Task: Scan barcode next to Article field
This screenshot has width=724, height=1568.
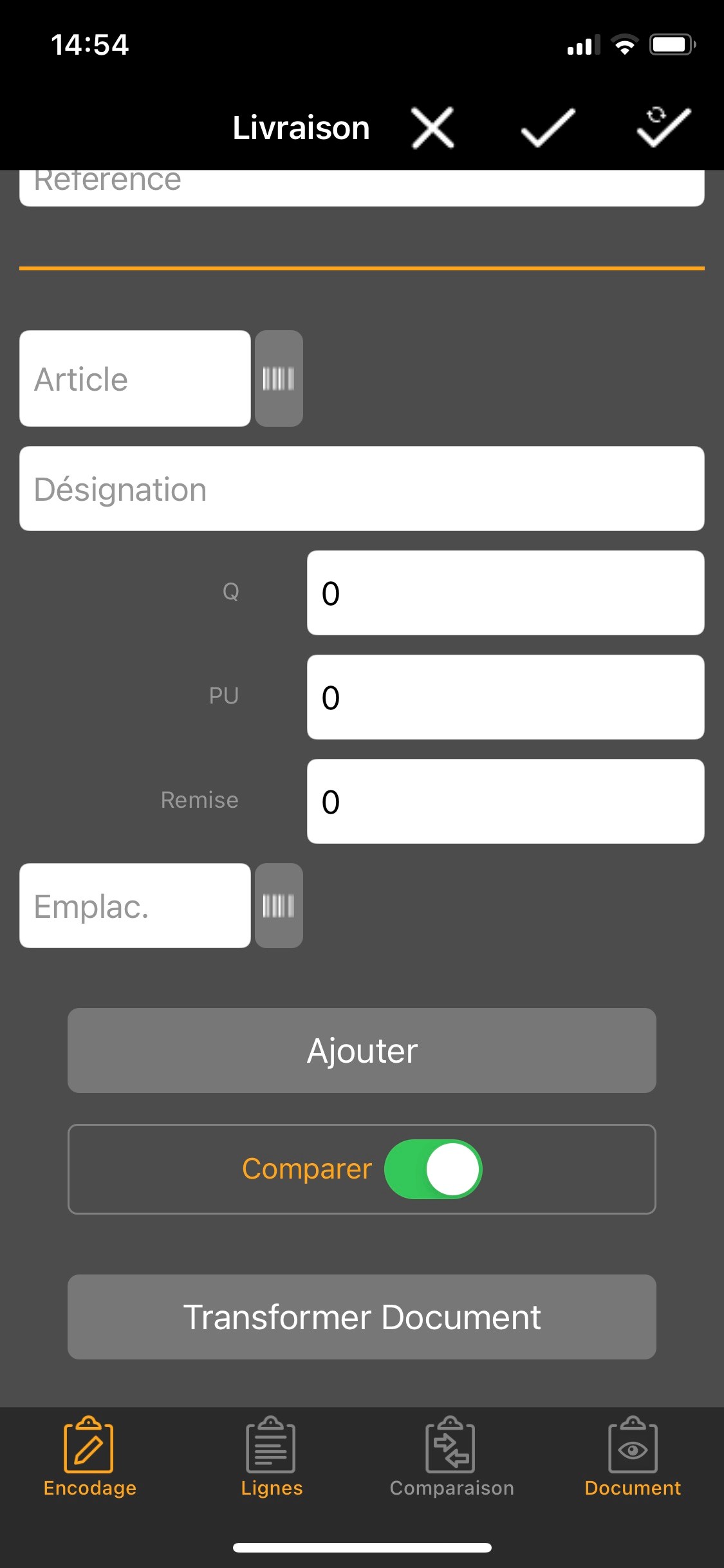Action: 279,378
